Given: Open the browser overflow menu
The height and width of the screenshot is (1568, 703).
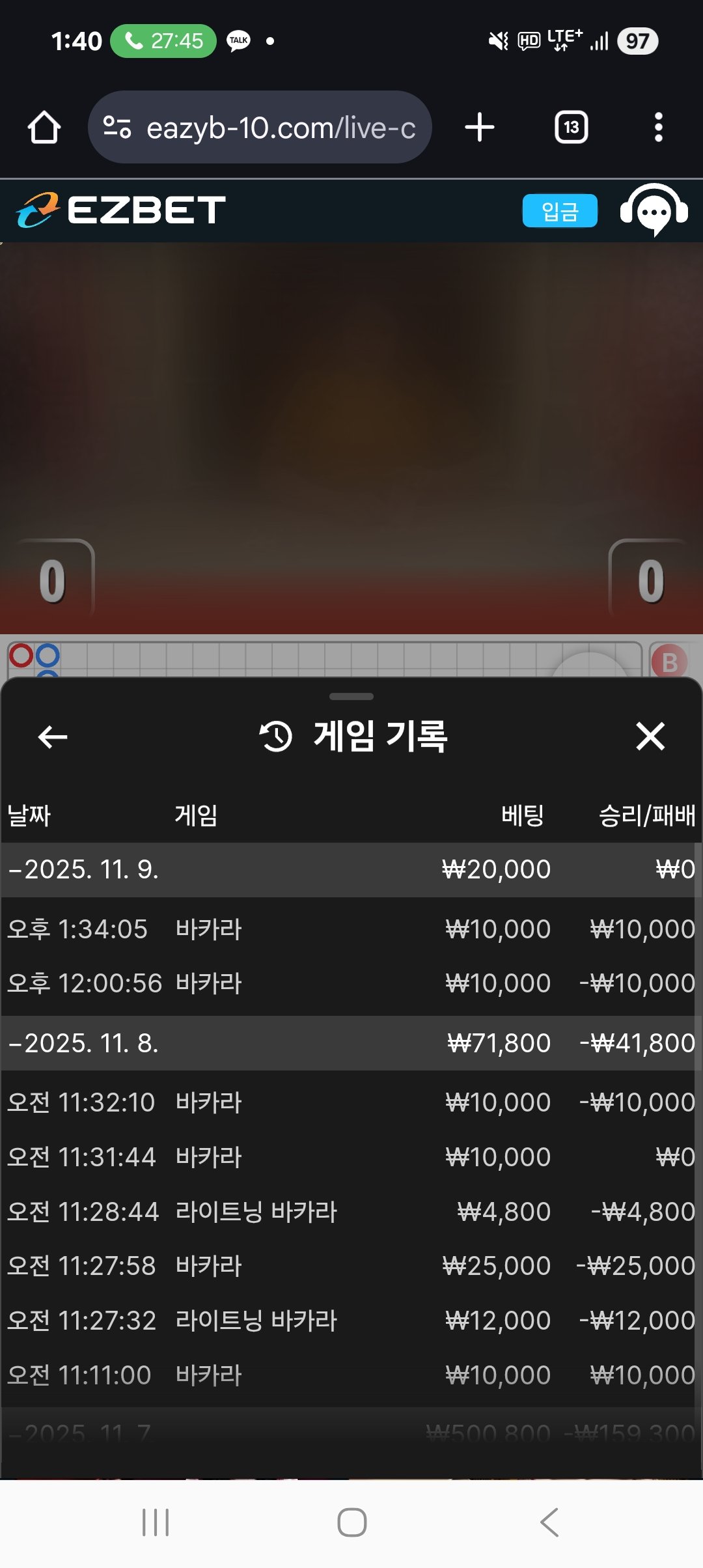Looking at the screenshot, I should tap(658, 128).
